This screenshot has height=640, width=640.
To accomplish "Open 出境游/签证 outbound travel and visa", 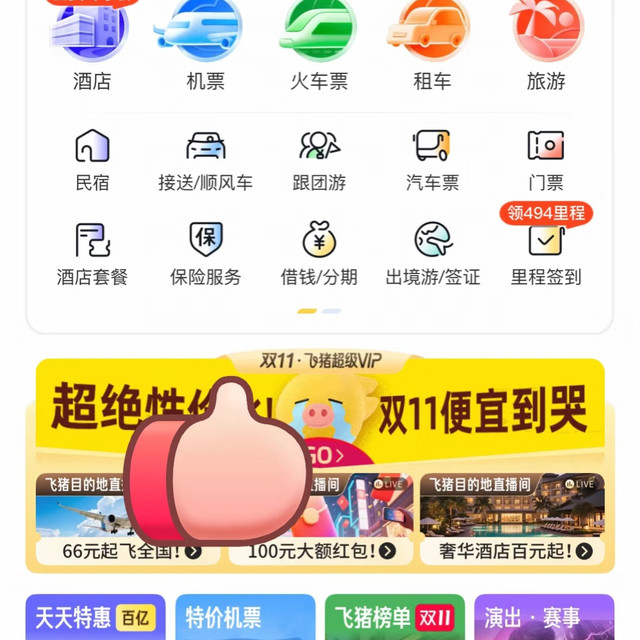I will [x=432, y=254].
